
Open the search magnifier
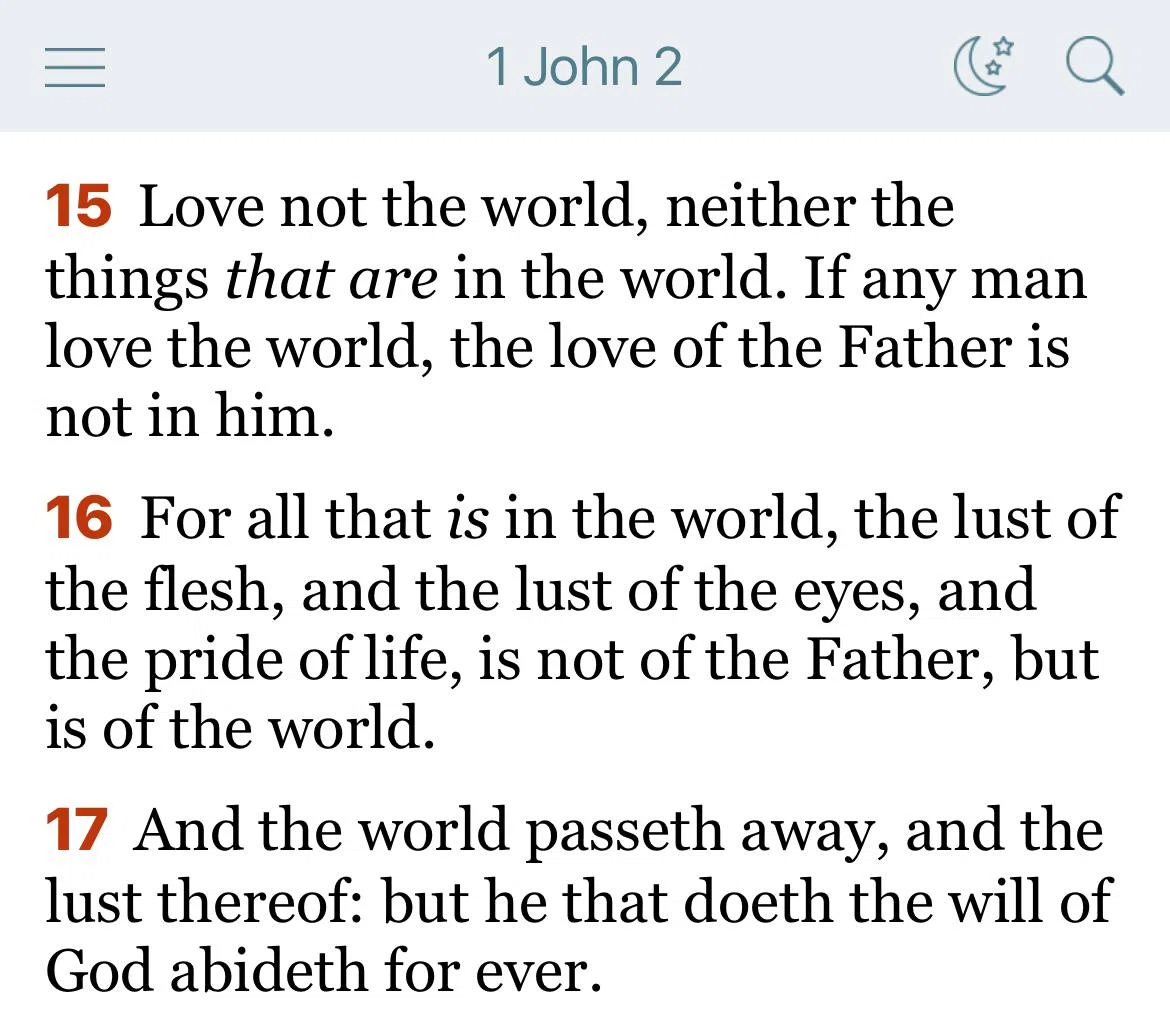(x=1095, y=67)
